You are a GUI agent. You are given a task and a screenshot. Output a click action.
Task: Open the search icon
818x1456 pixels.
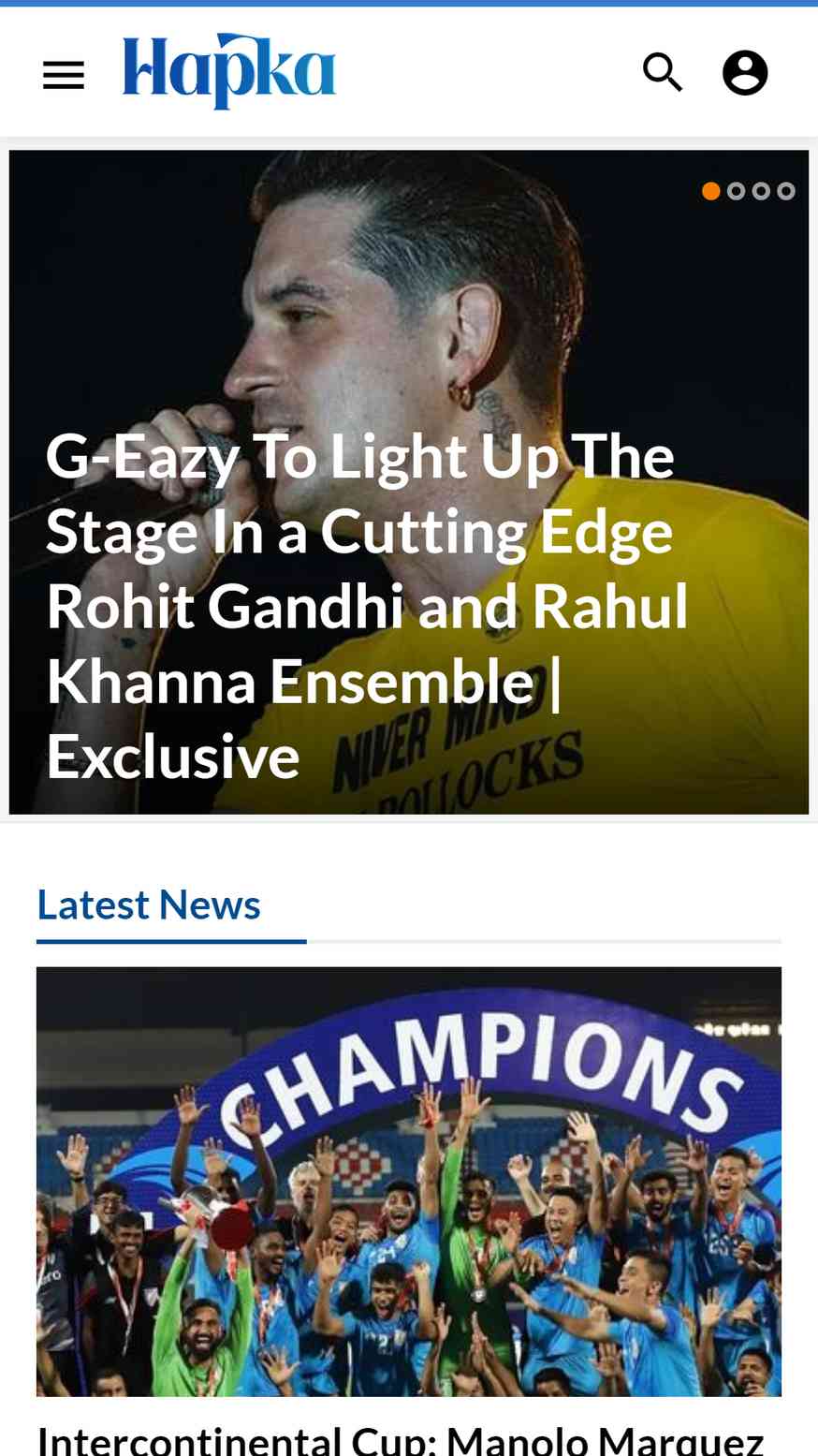pos(663,72)
